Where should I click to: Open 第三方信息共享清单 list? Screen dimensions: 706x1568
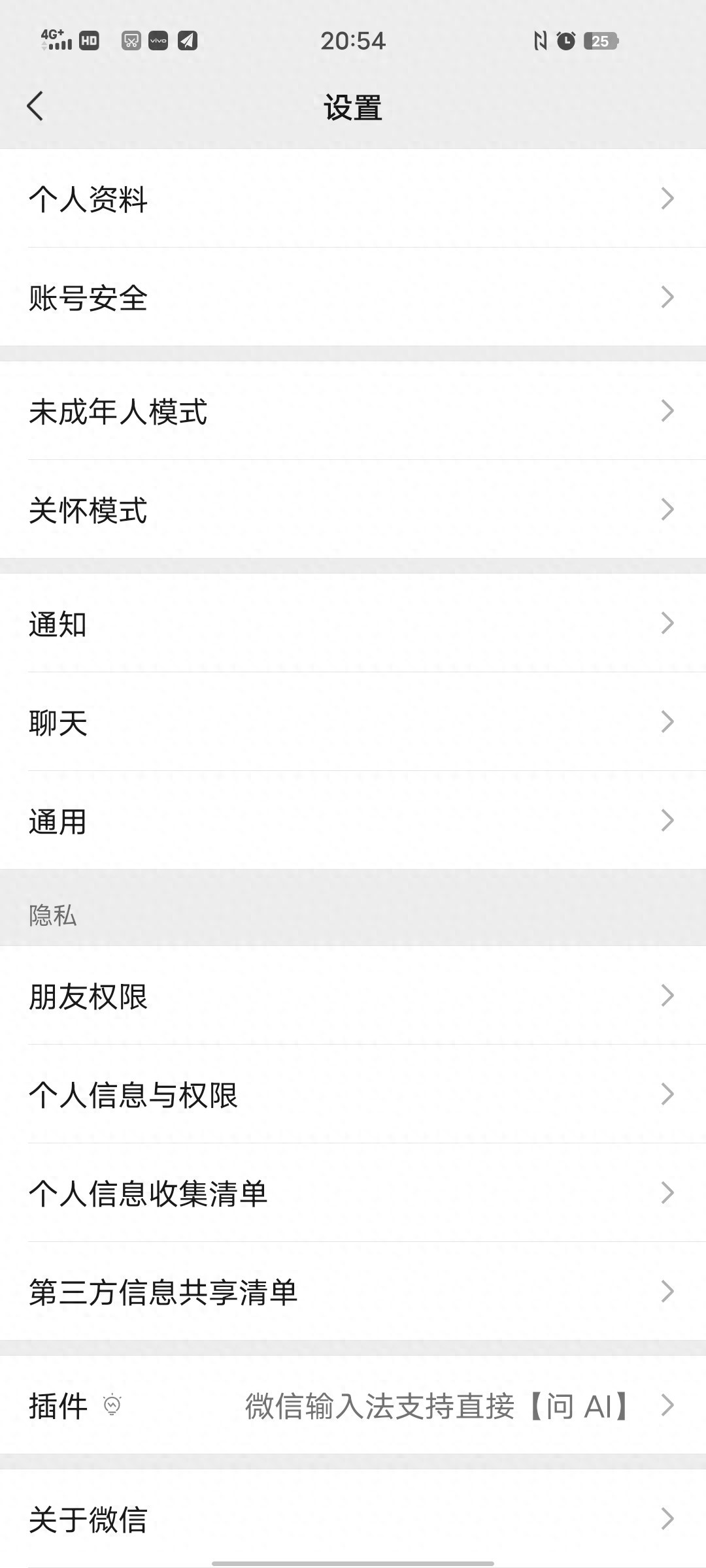(x=353, y=1292)
